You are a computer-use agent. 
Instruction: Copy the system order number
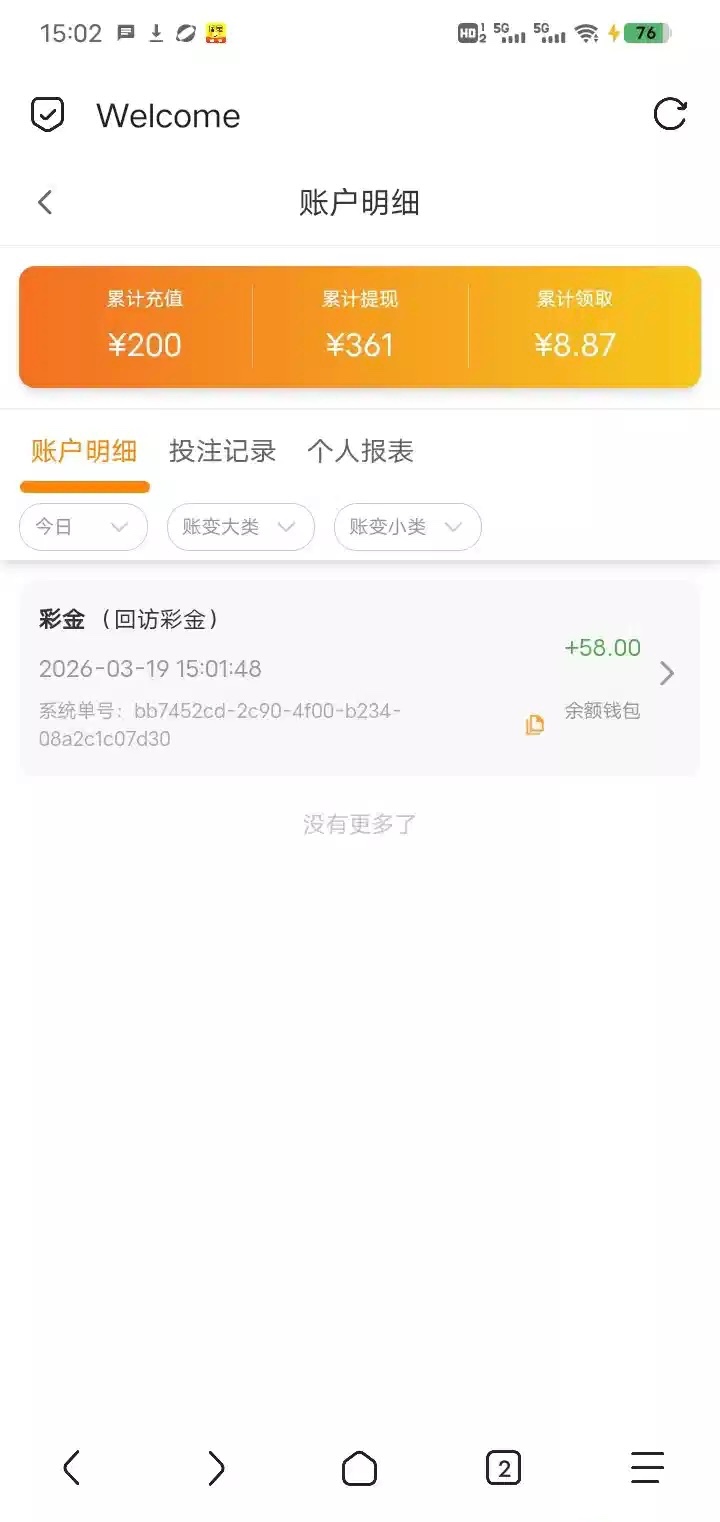tap(535, 725)
